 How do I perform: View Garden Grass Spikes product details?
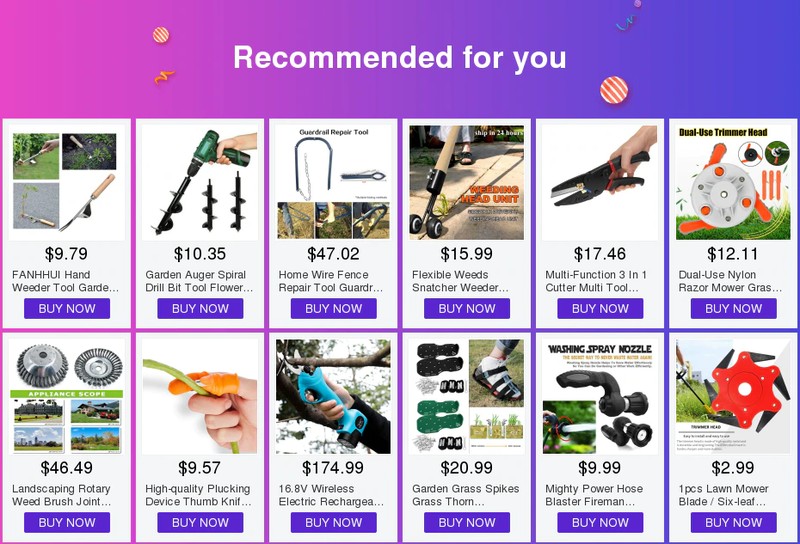(466, 396)
